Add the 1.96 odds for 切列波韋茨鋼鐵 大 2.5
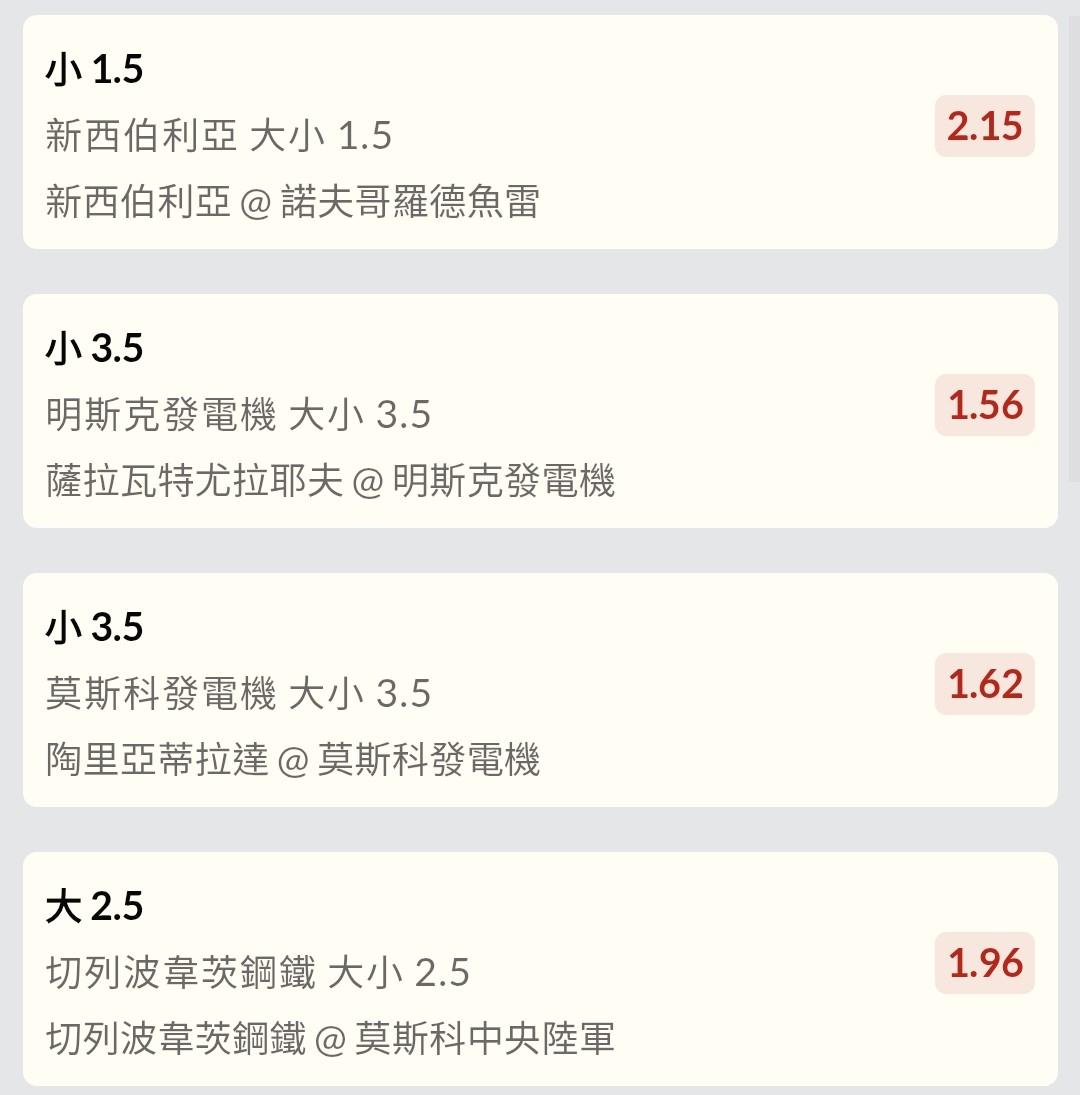1080x1095 pixels. pos(984,964)
